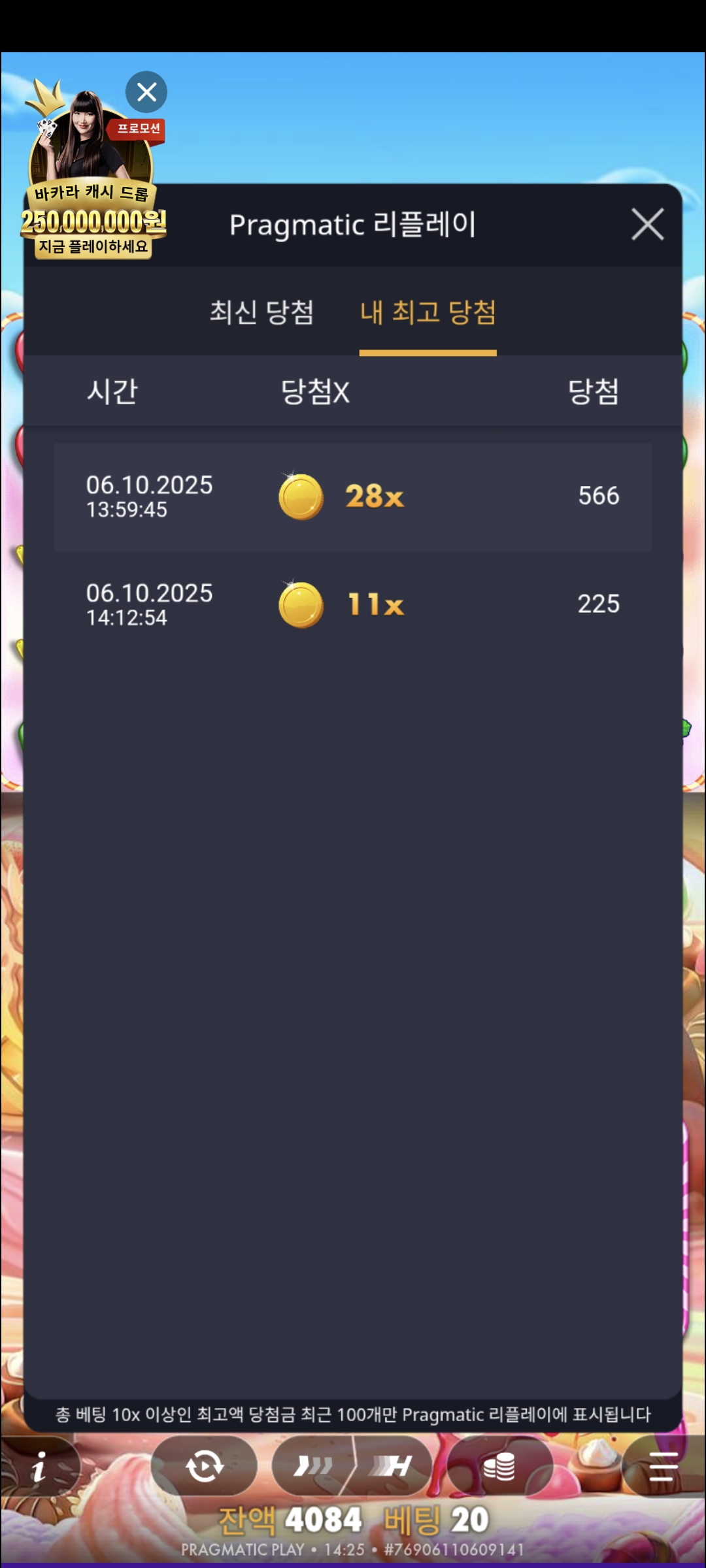
Task: Dismiss the 바카라 캐시 드롭 promotion banner
Action: 146,92
